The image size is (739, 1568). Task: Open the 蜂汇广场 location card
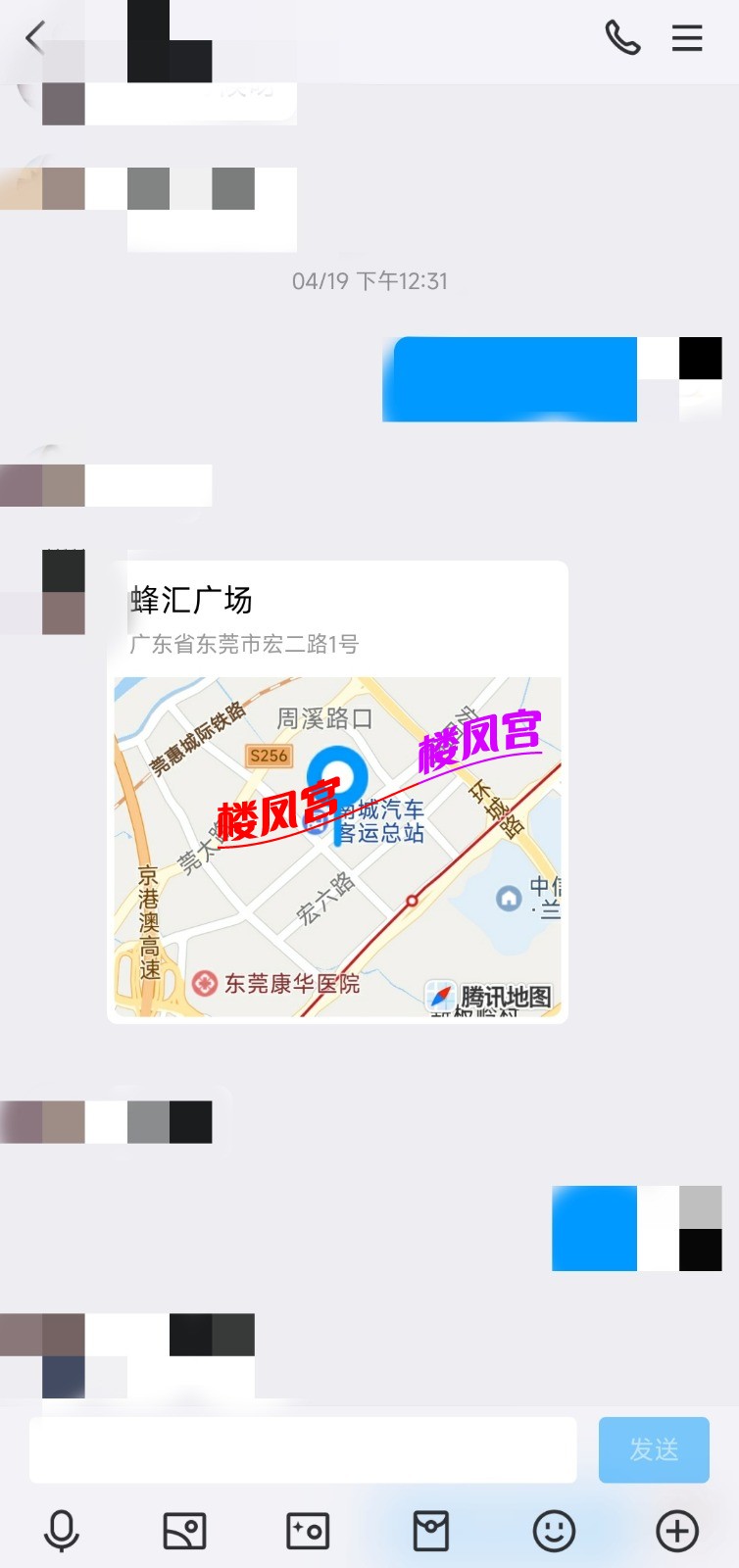tap(337, 792)
